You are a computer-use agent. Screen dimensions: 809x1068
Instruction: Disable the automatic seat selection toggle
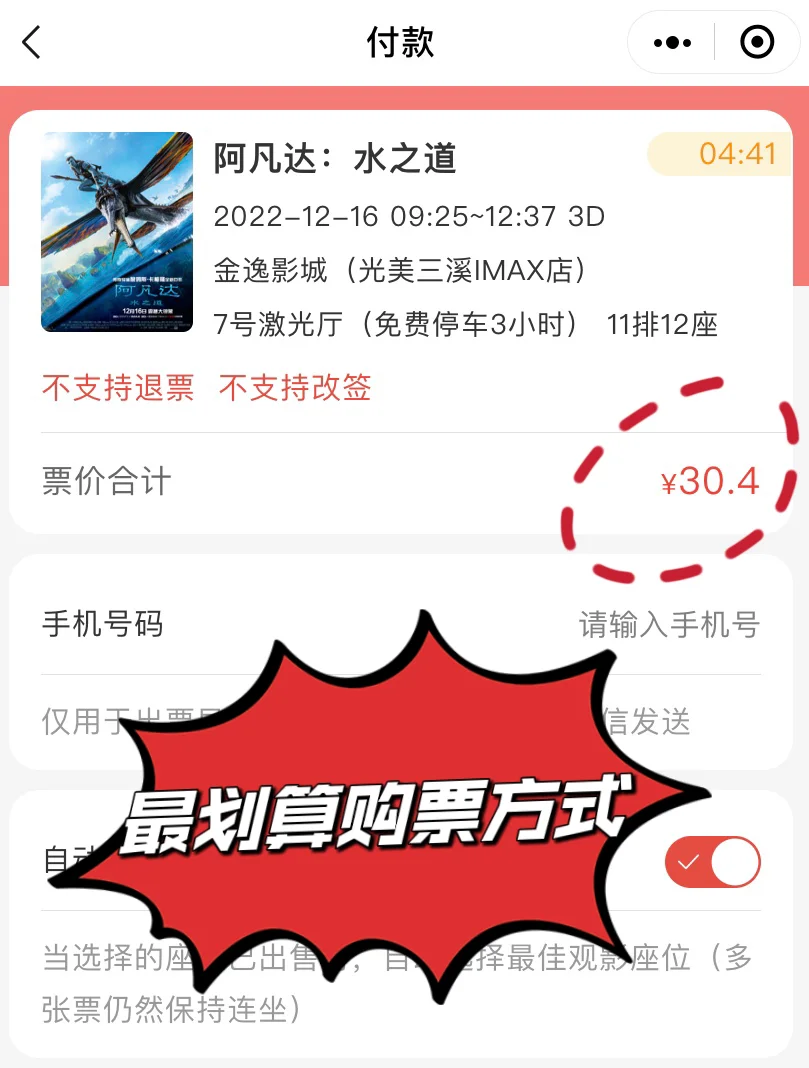[712, 861]
